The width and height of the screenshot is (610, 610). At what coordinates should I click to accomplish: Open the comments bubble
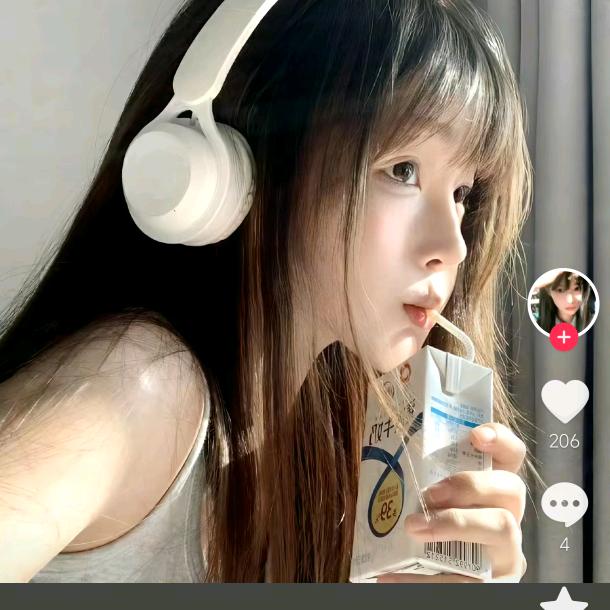(564, 506)
